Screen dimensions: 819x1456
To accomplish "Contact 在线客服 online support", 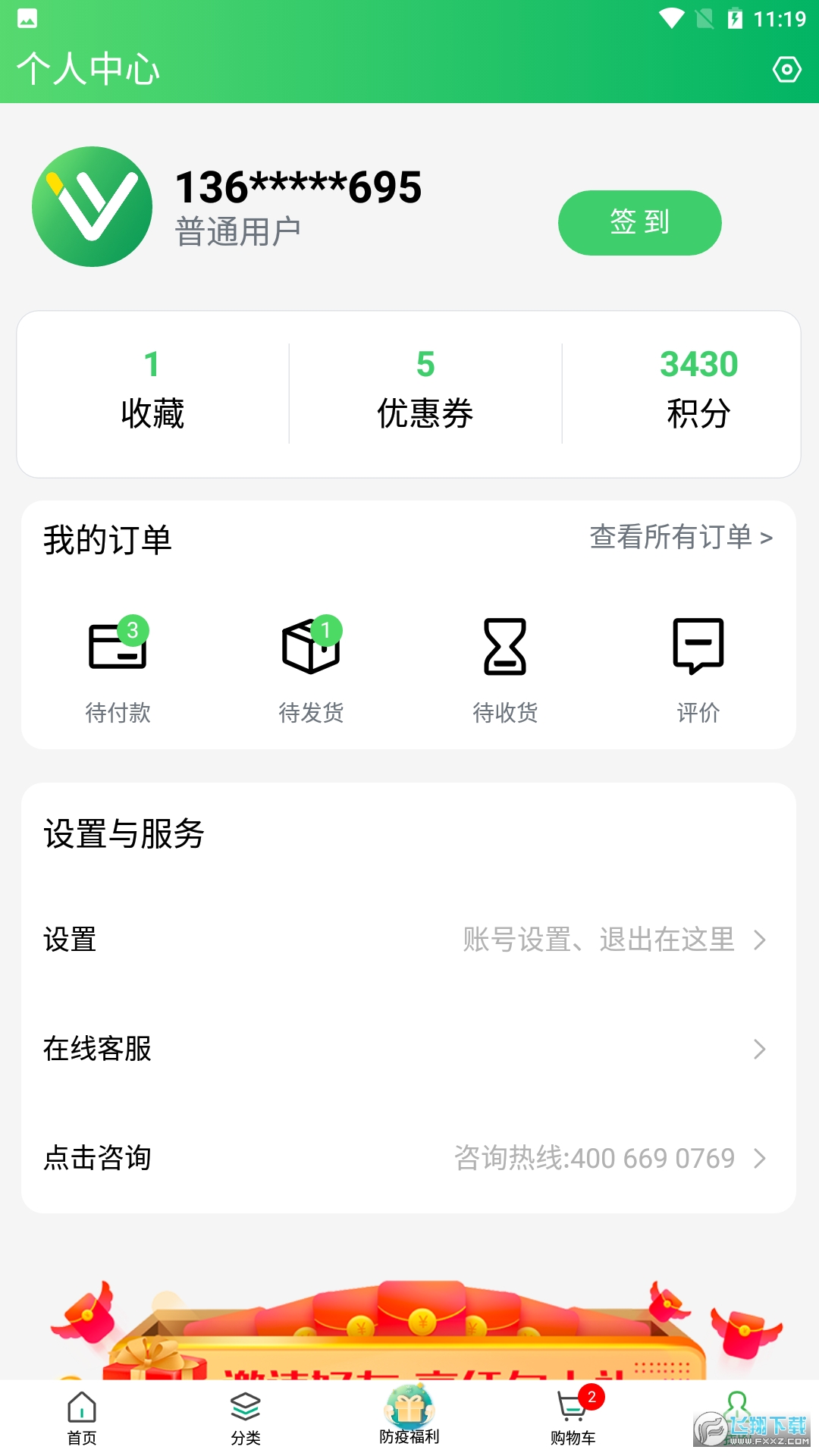I will (x=408, y=1050).
